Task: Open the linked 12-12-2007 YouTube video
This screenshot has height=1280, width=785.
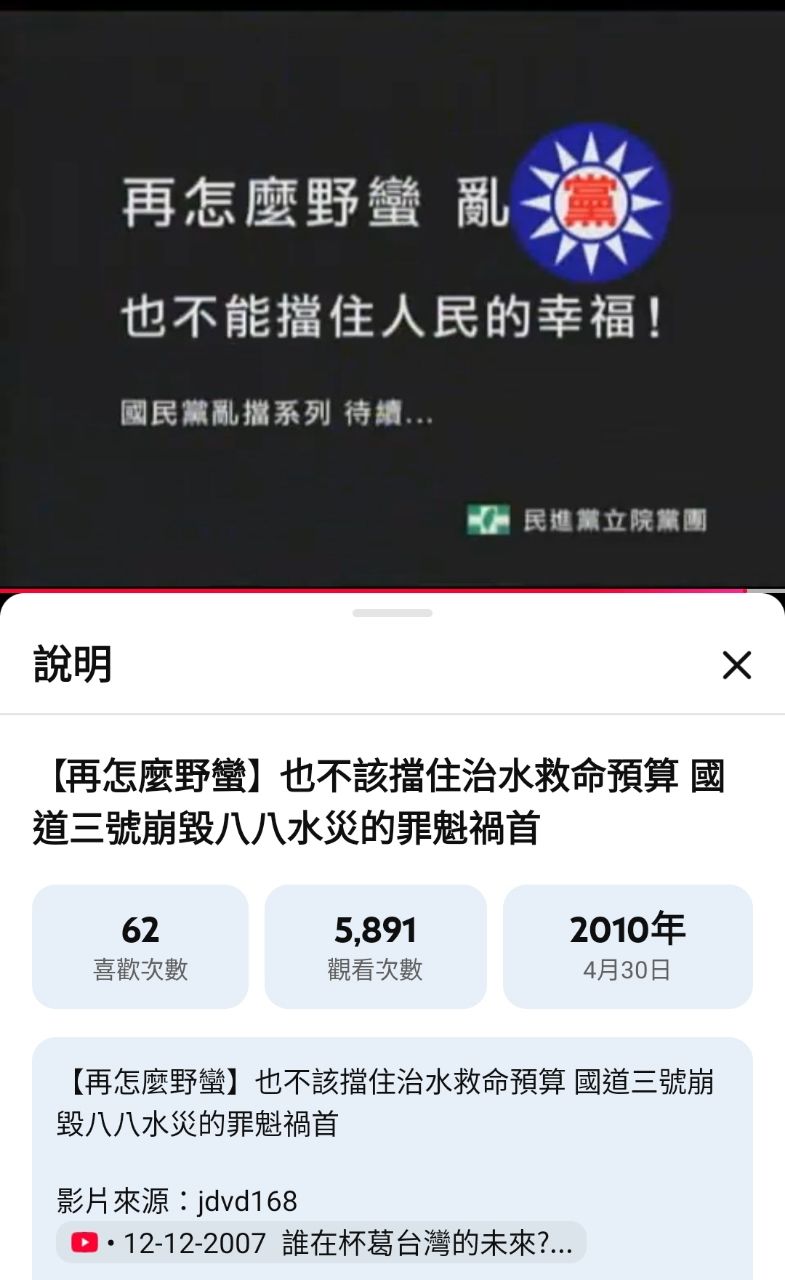Action: 322,1243
